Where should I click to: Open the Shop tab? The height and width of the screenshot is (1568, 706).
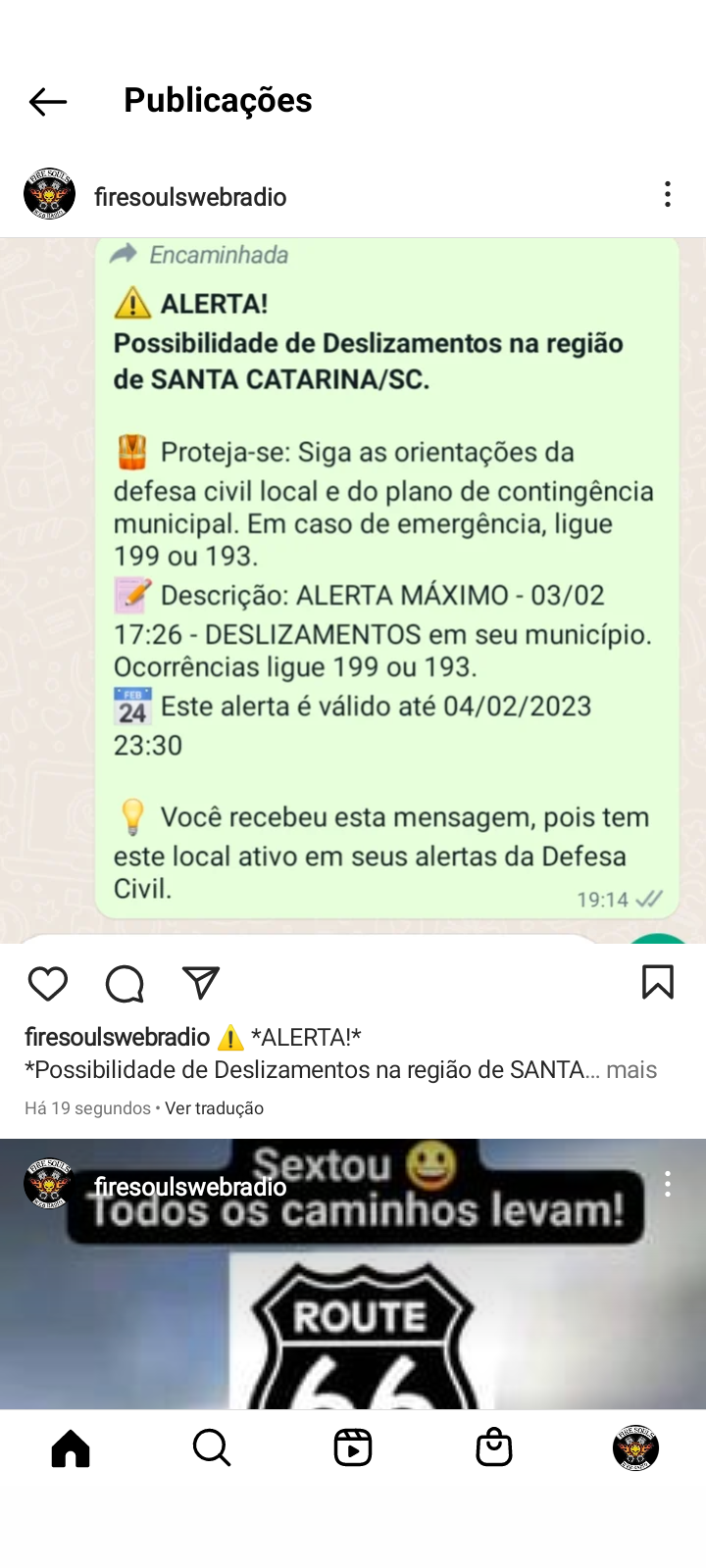coord(494,1447)
